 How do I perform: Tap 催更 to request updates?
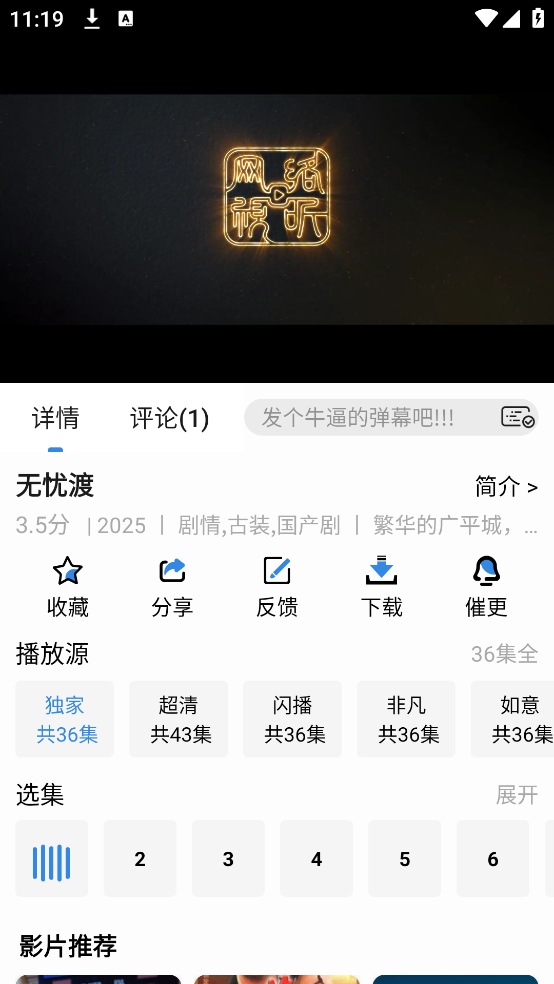pos(486,587)
